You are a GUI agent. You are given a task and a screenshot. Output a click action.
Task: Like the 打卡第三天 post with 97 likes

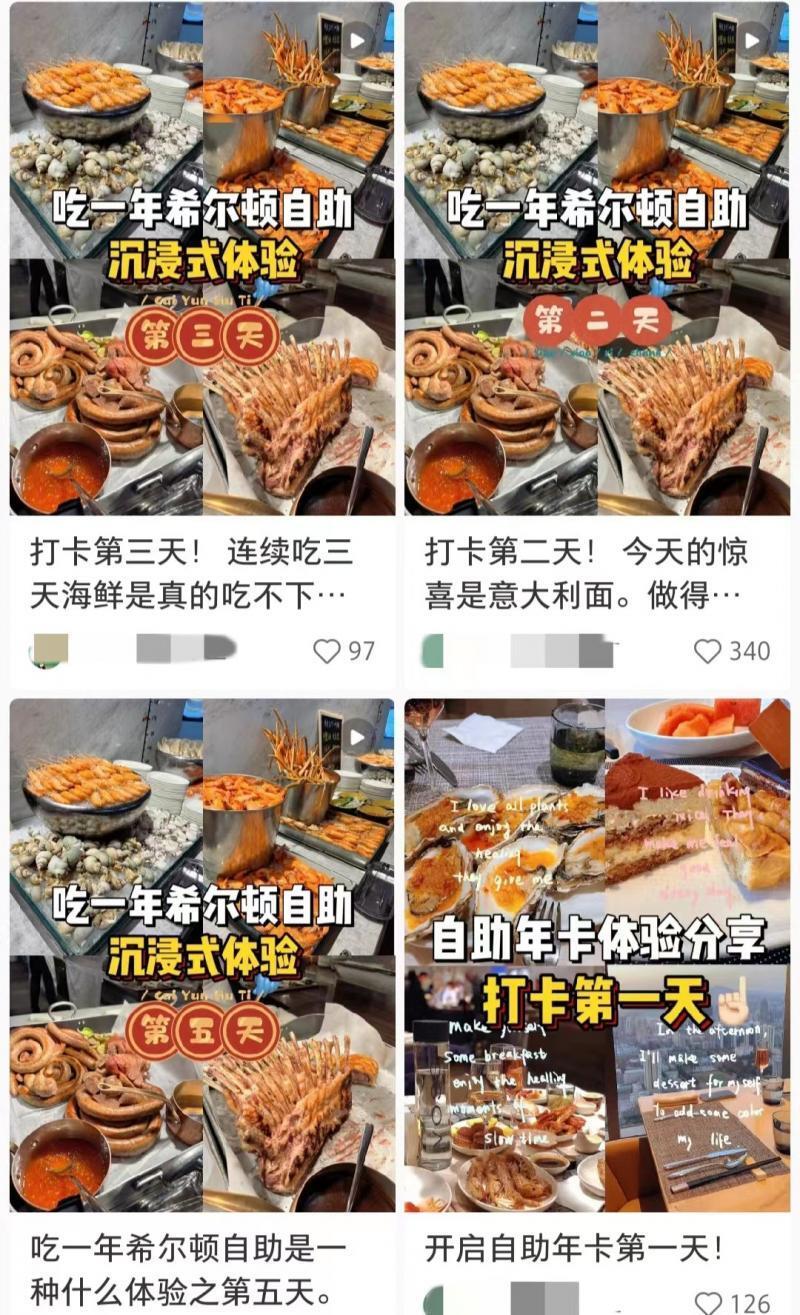click(328, 651)
